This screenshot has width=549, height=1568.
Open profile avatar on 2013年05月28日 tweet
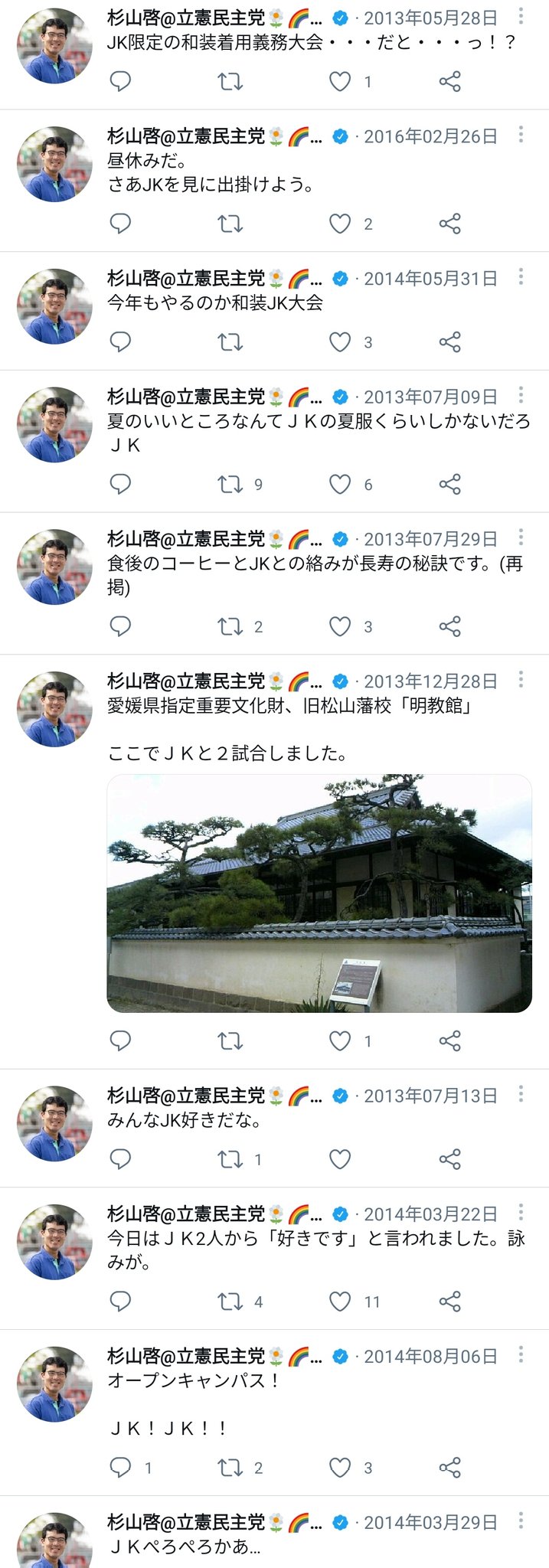coord(54,46)
